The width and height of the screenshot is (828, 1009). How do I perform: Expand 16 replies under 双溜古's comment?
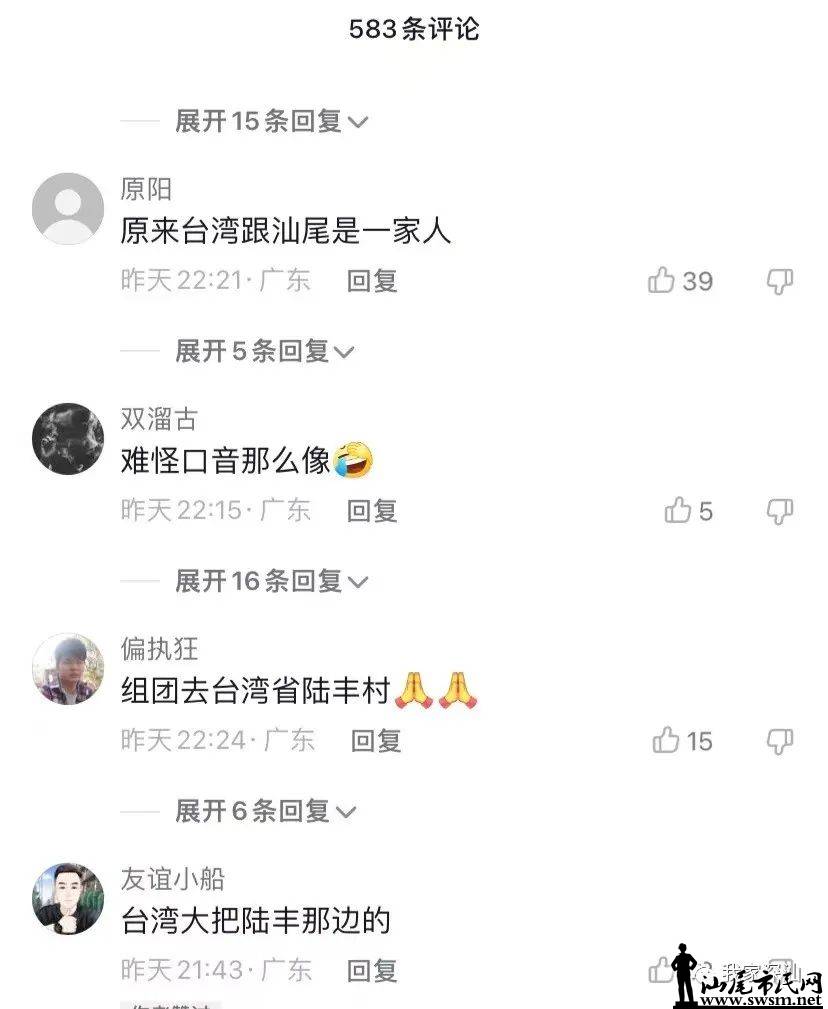point(272,581)
